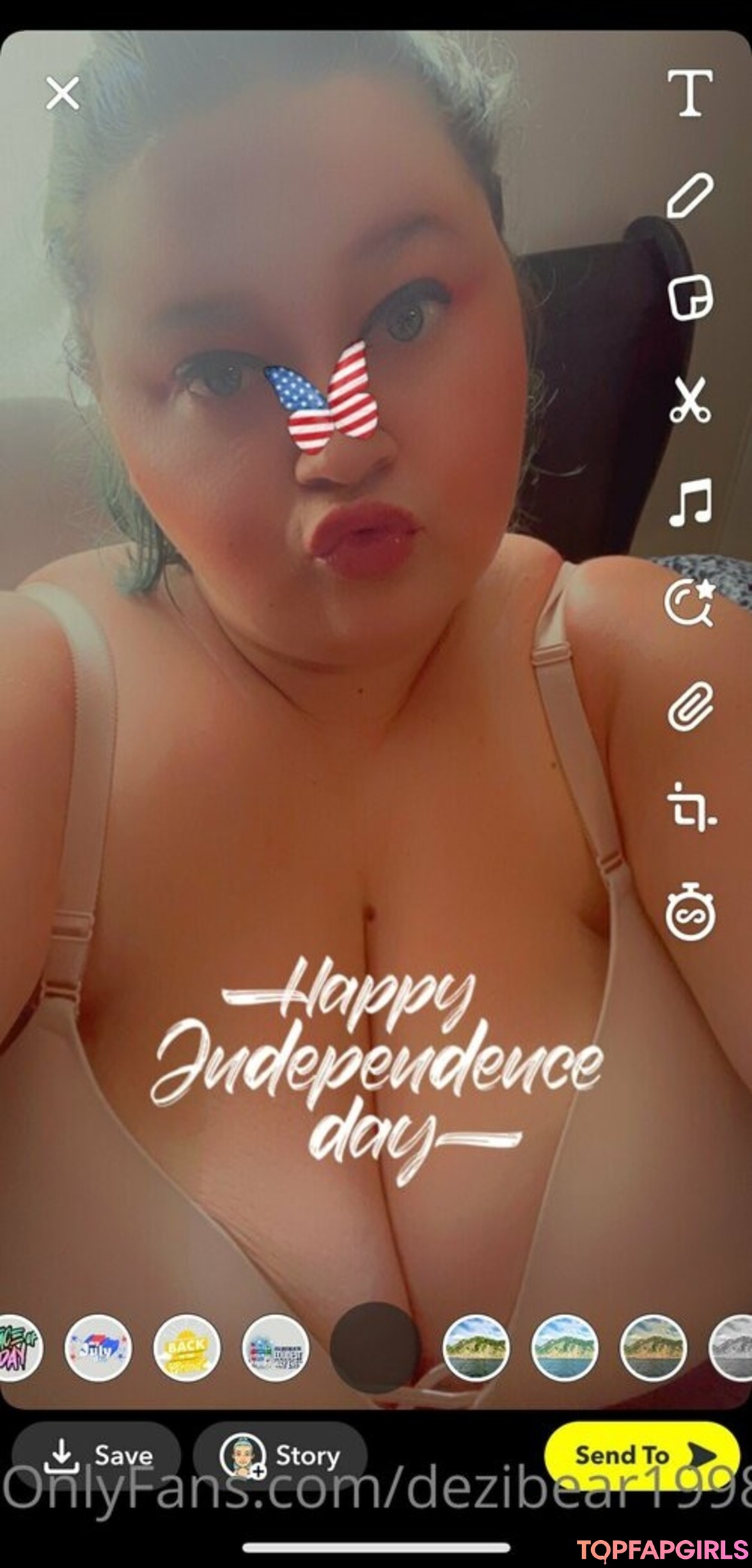
Task: Post the snap to Story
Action: (x=281, y=1454)
